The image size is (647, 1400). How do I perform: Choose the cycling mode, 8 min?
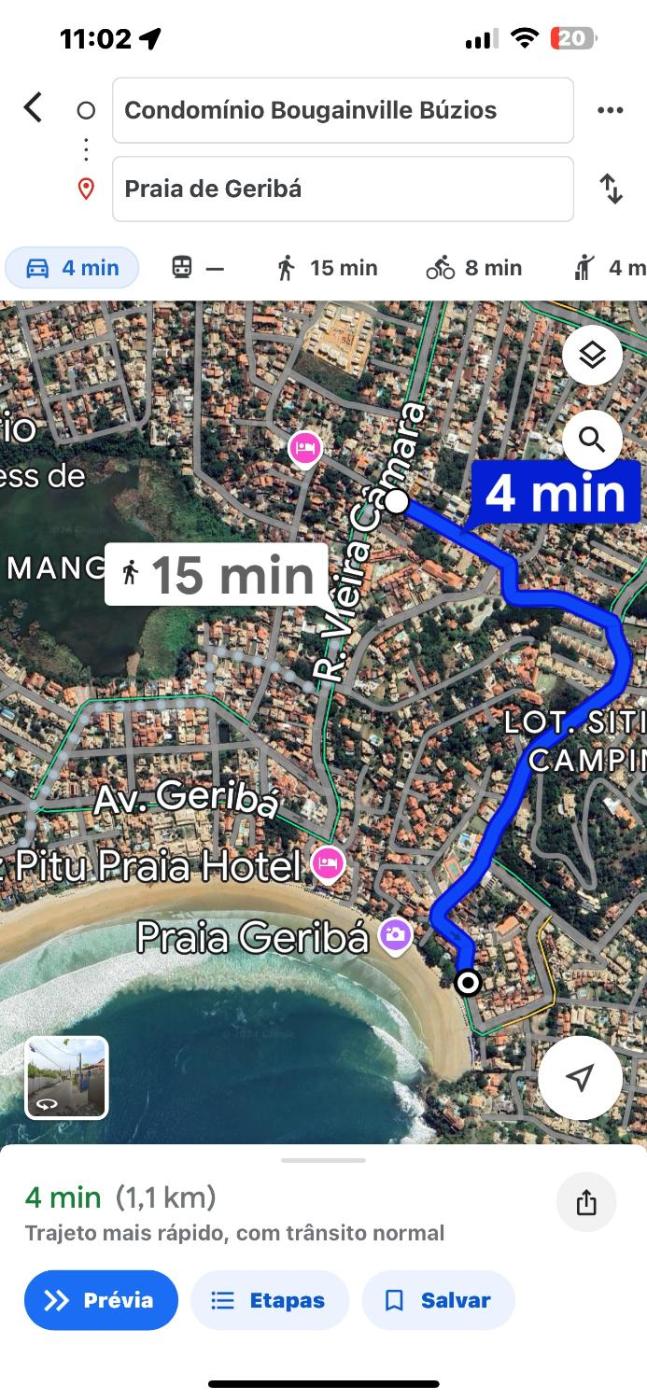click(x=474, y=268)
